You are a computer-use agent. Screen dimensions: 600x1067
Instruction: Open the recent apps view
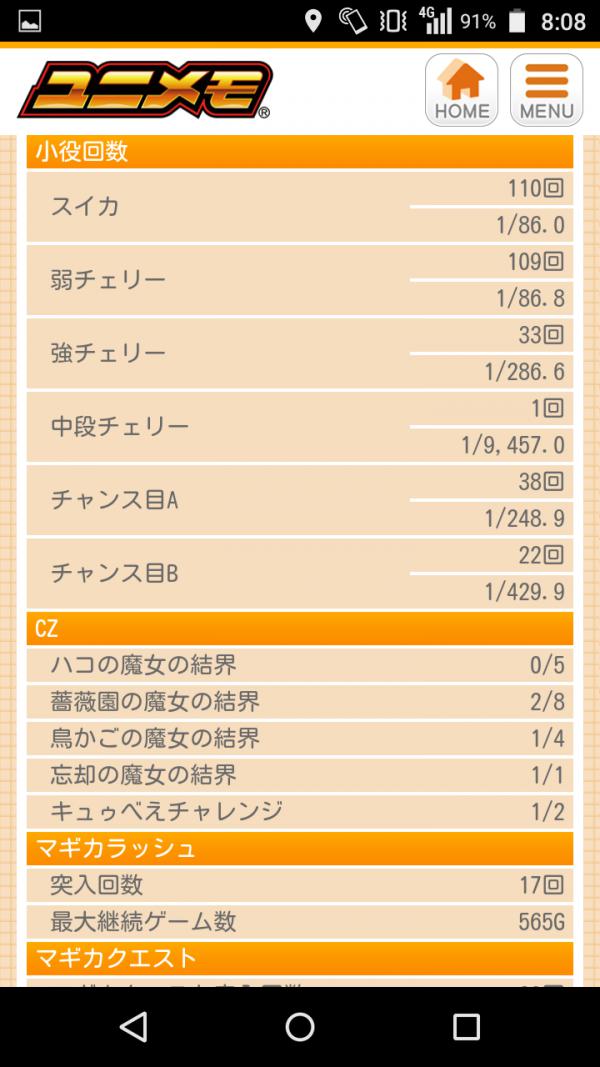click(x=467, y=1027)
